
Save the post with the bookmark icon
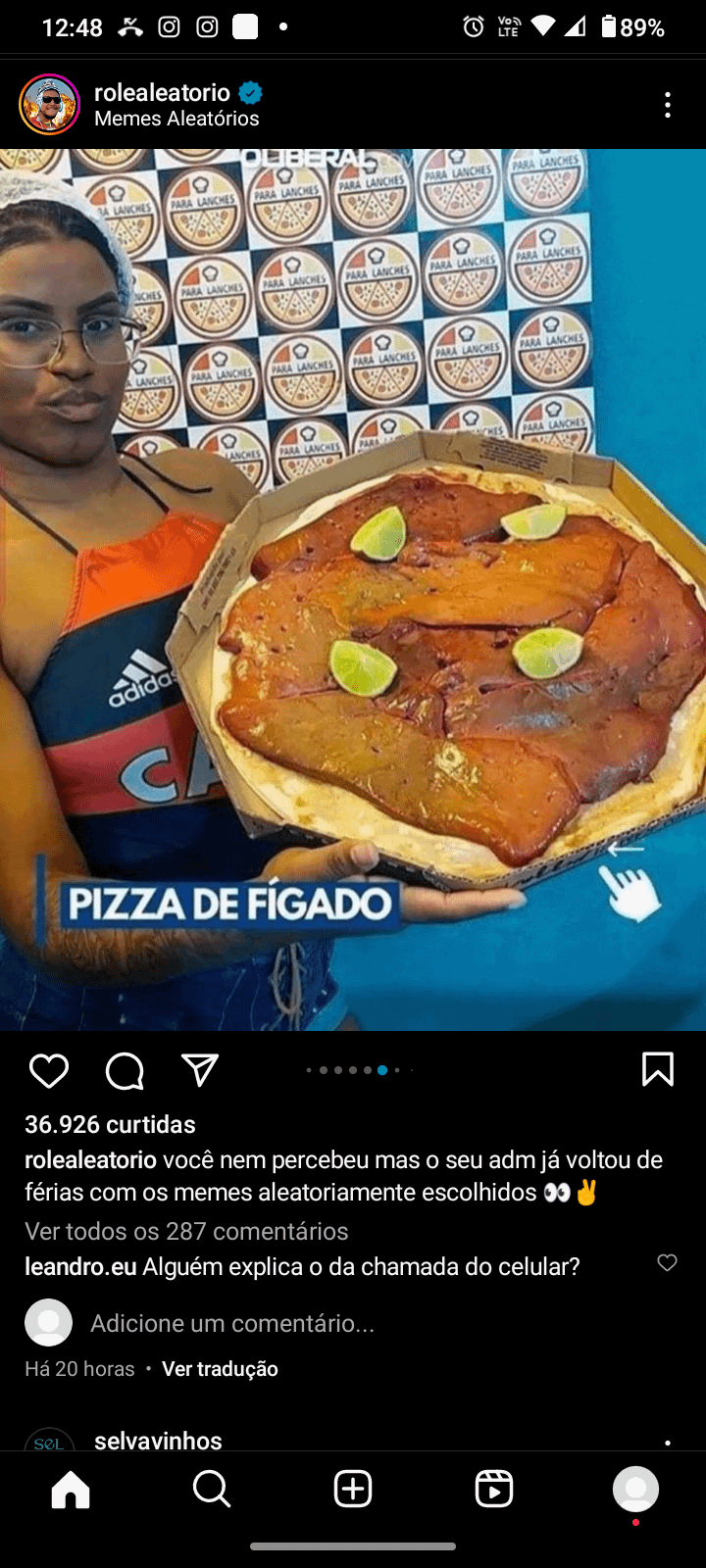click(657, 1069)
